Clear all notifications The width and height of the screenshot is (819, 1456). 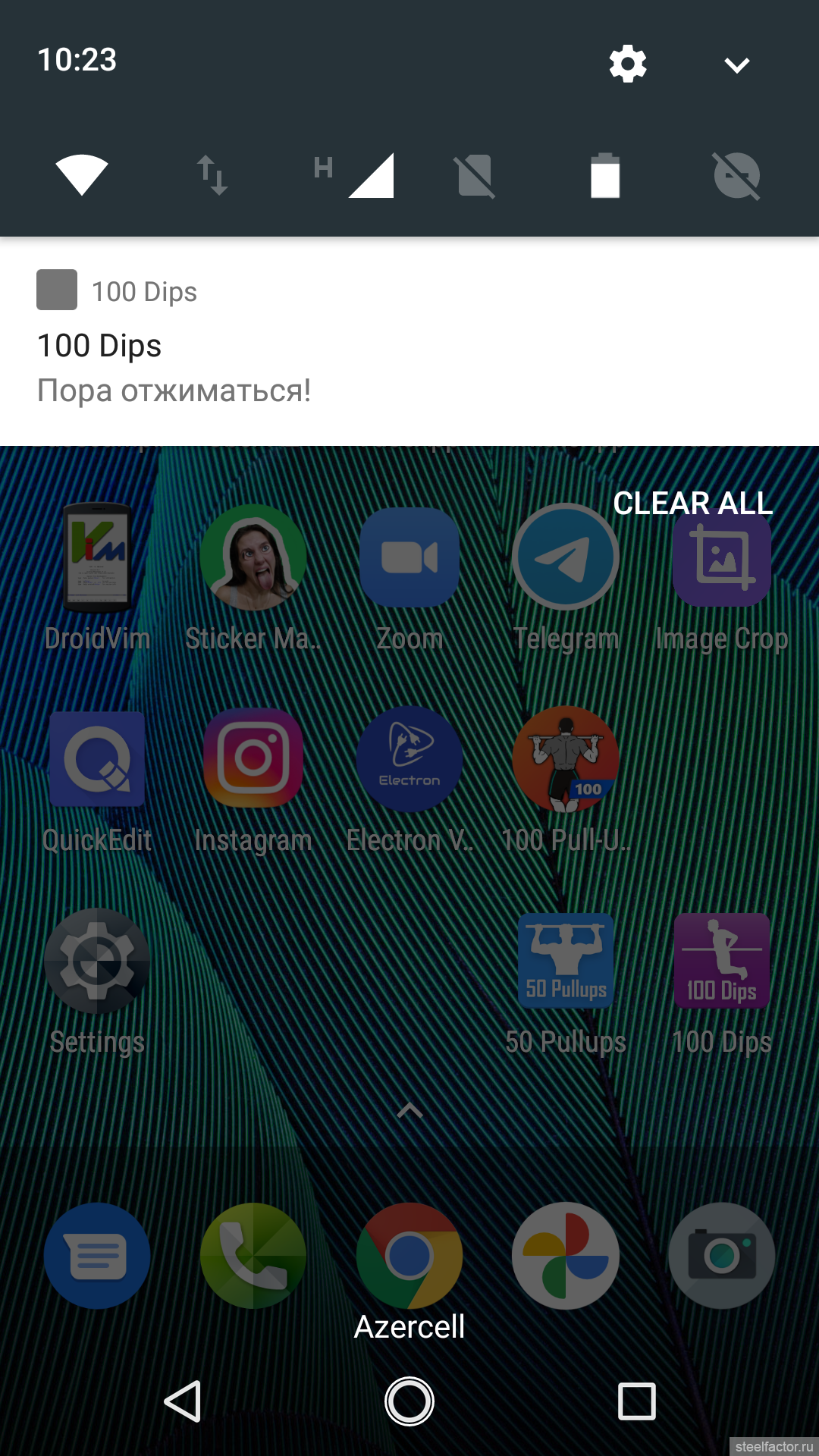point(693,504)
